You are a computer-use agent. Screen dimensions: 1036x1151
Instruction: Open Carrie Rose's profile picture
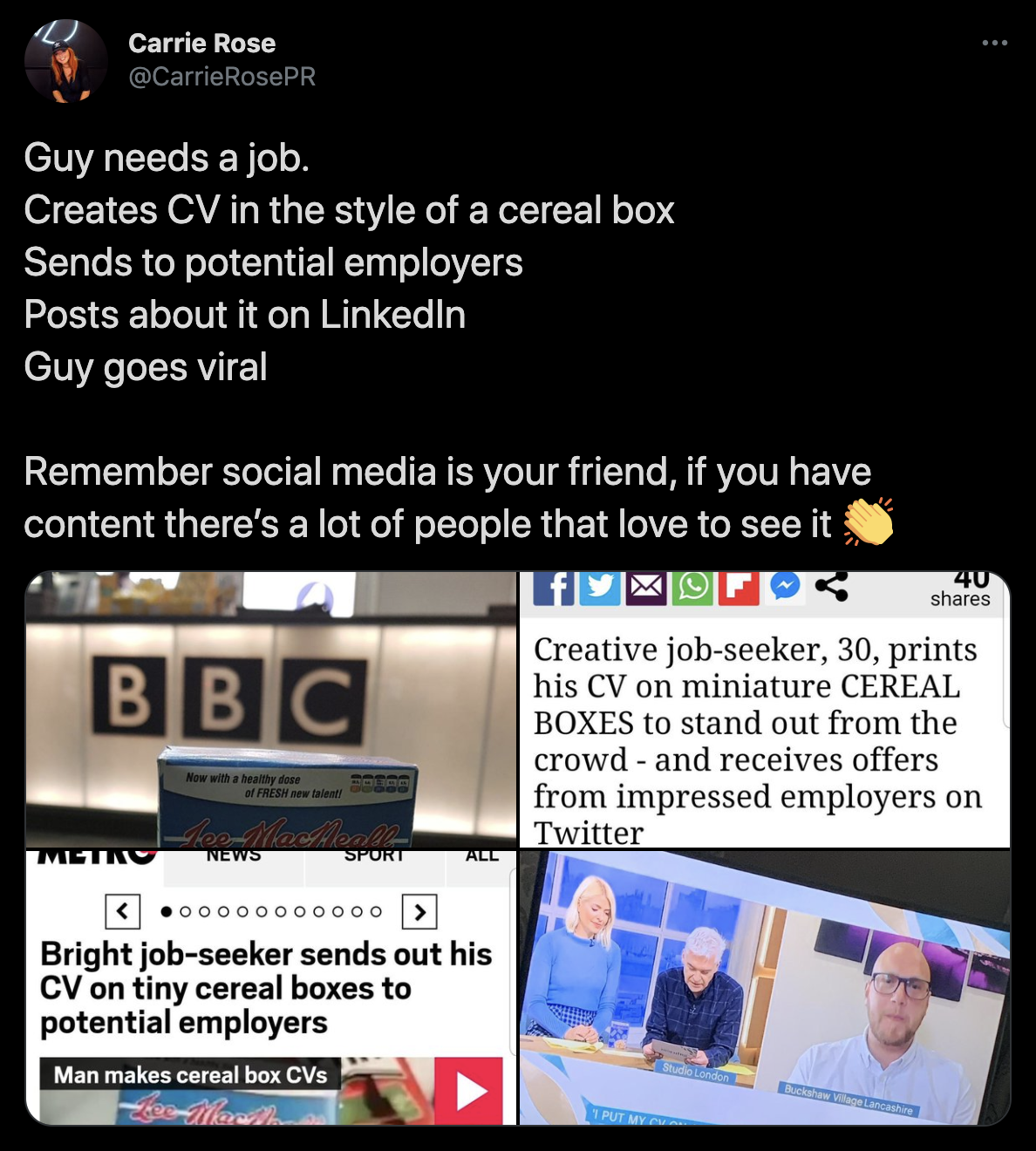pos(65,61)
